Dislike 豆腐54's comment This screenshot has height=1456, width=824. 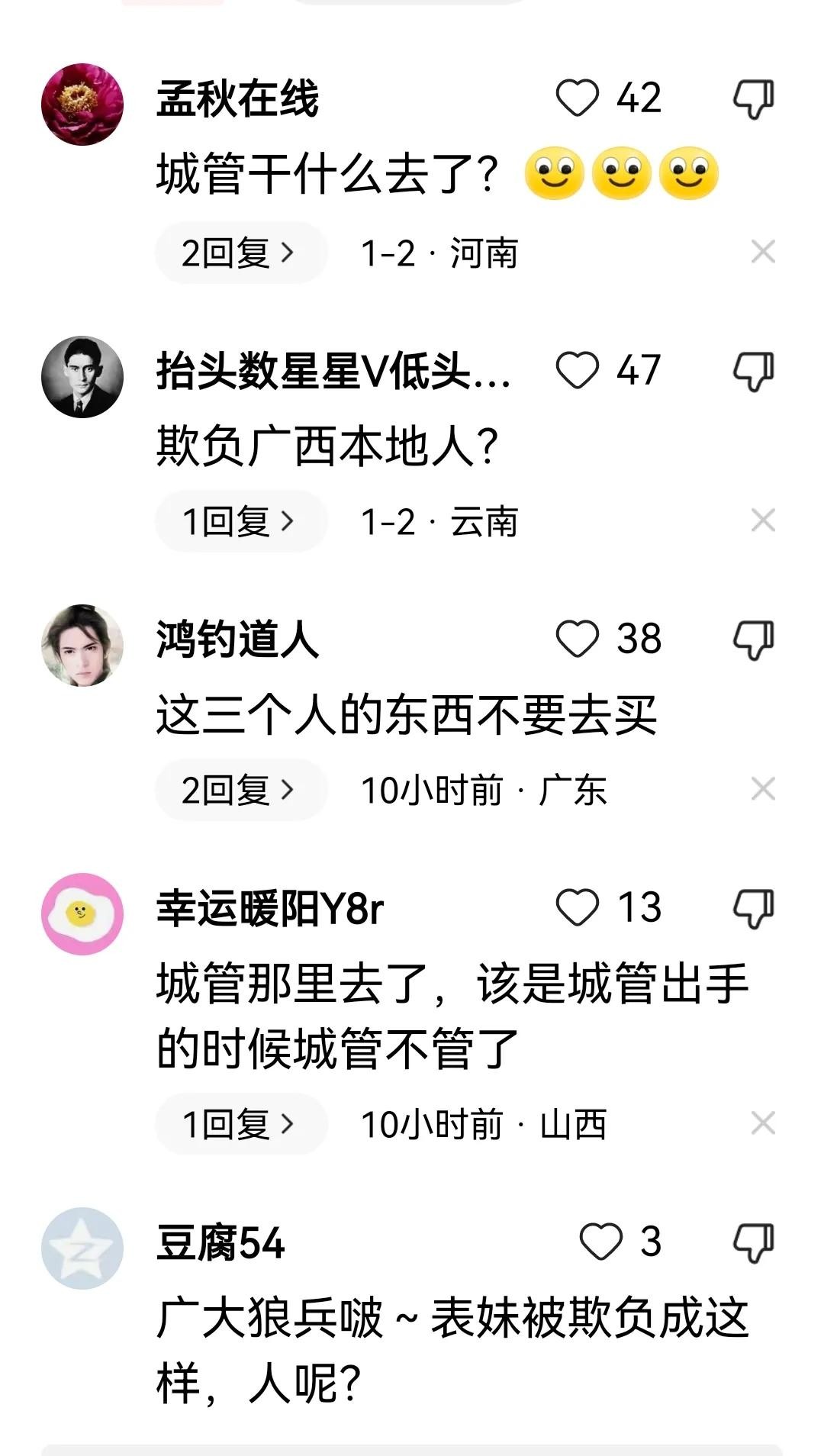(x=753, y=1242)
